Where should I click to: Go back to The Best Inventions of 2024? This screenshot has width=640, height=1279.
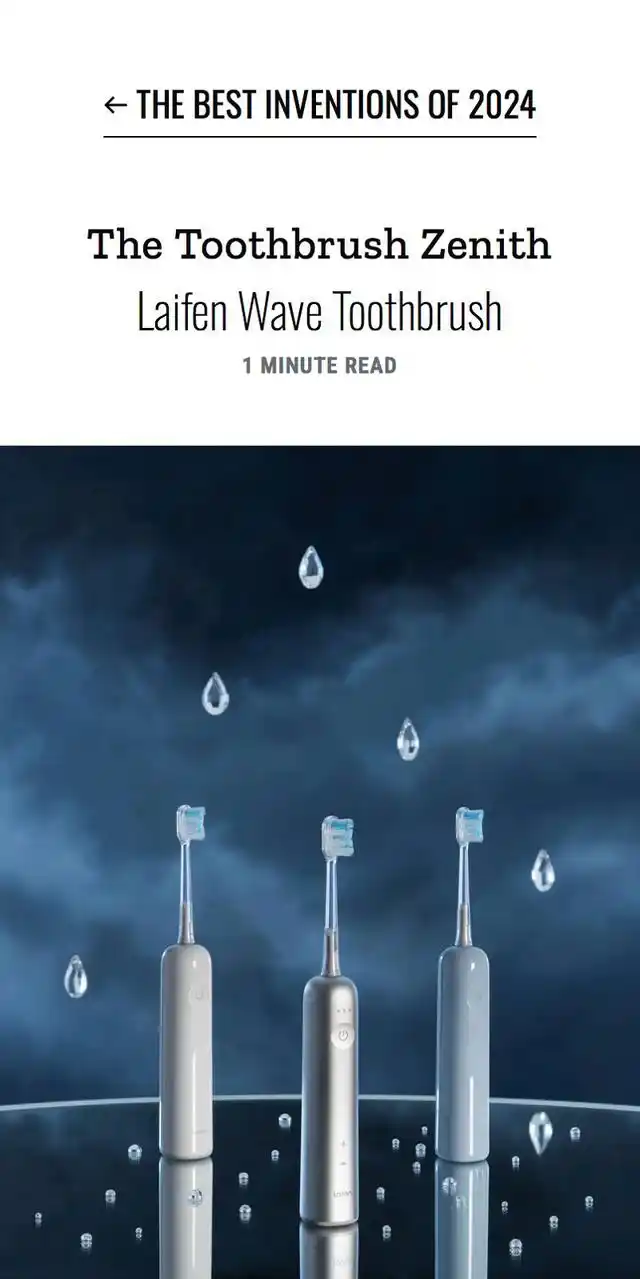[x=320, y=105]
